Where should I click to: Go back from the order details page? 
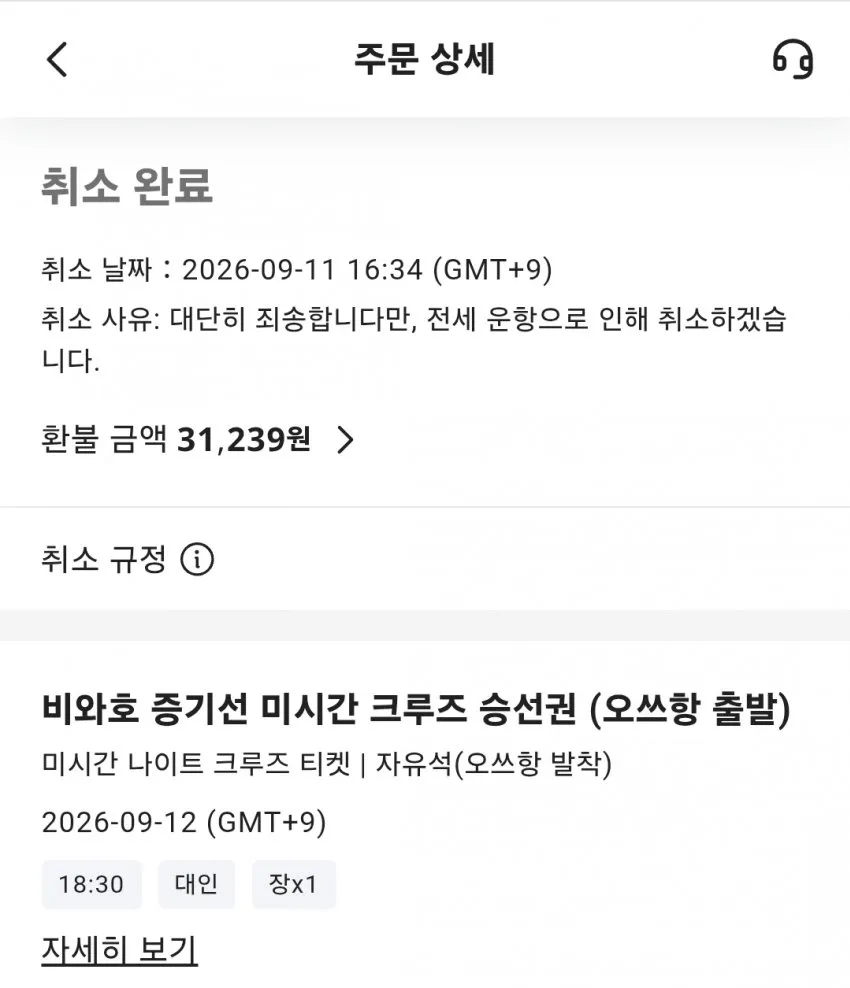(x=57, y=59)
